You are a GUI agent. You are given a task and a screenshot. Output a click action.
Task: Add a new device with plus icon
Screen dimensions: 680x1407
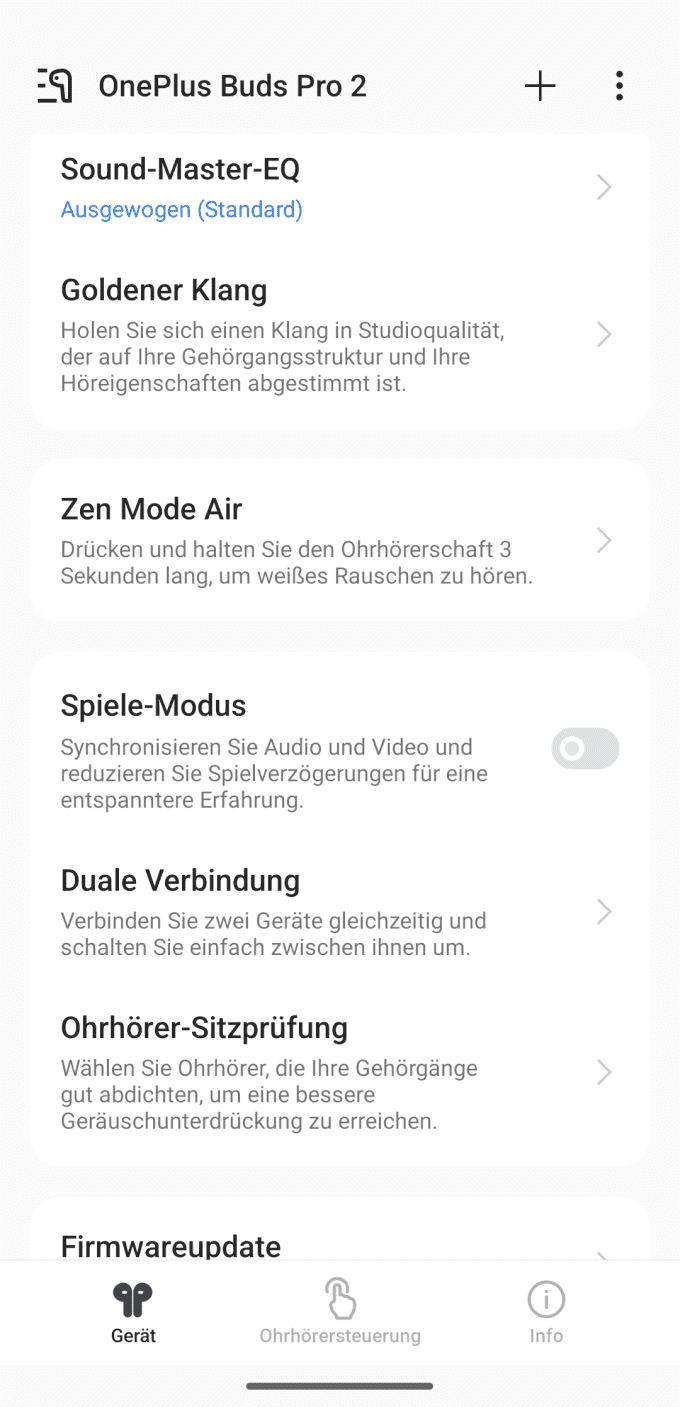pos(540,86)
